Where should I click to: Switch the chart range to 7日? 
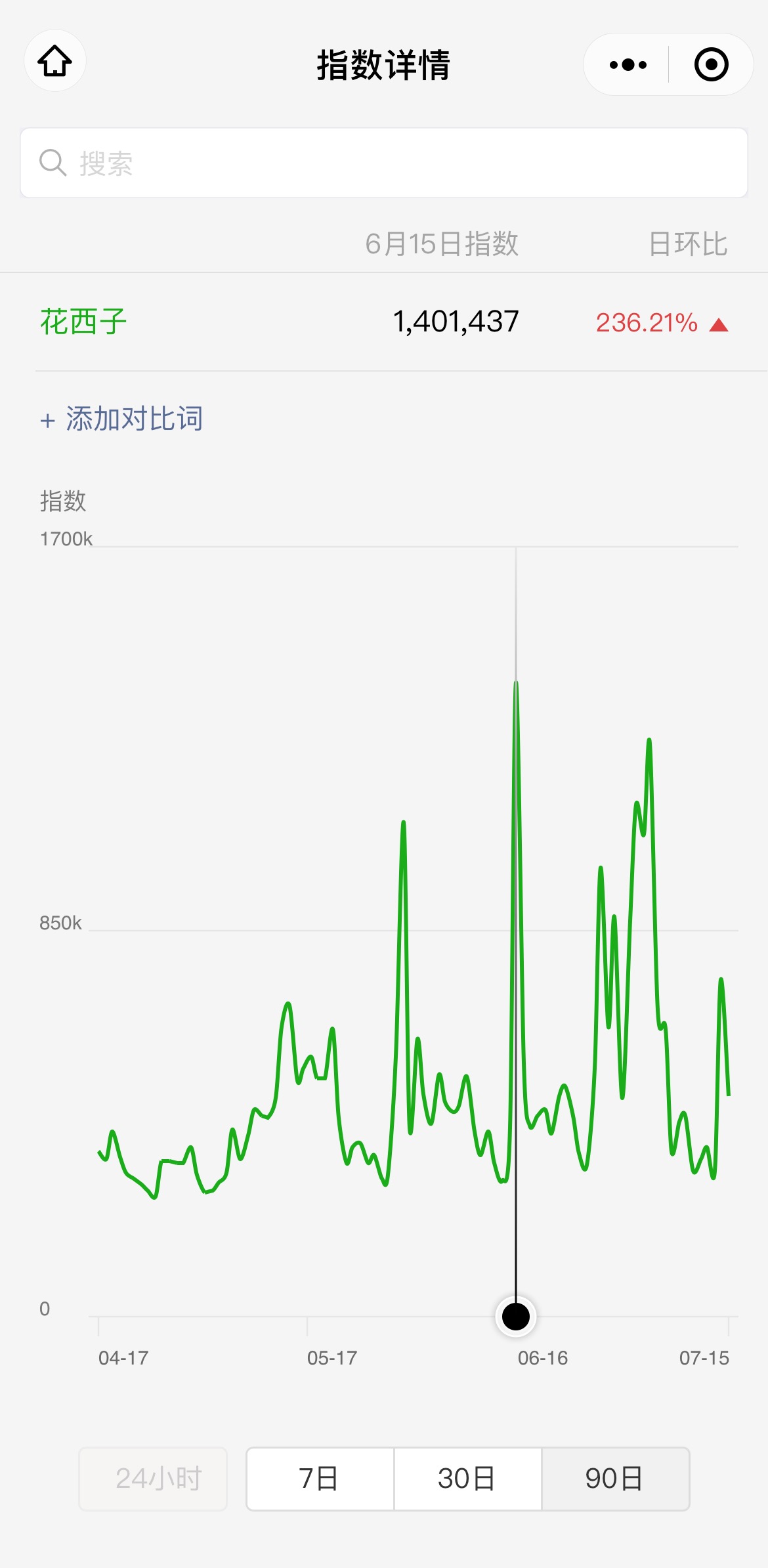320,1479
